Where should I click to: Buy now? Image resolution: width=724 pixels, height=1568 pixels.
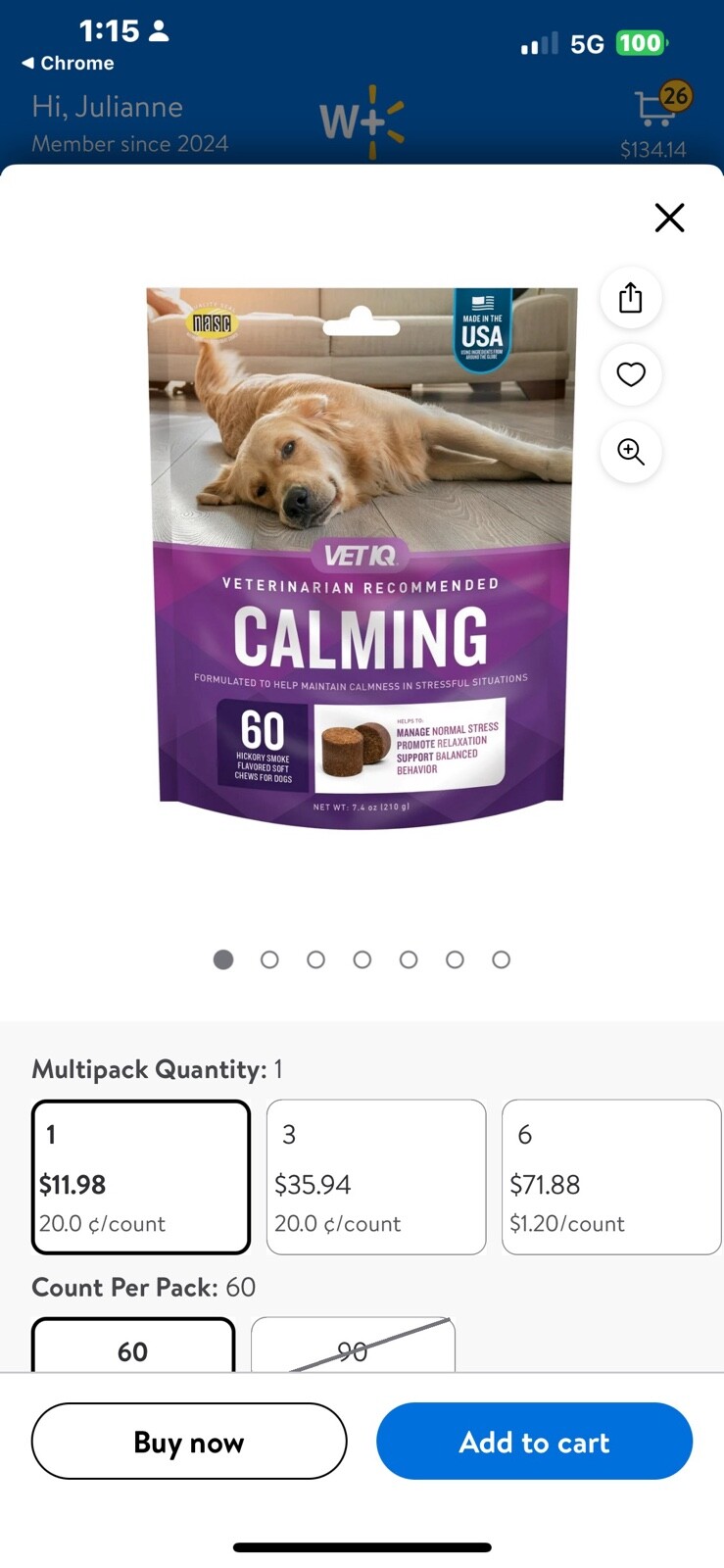(189, 1442)
